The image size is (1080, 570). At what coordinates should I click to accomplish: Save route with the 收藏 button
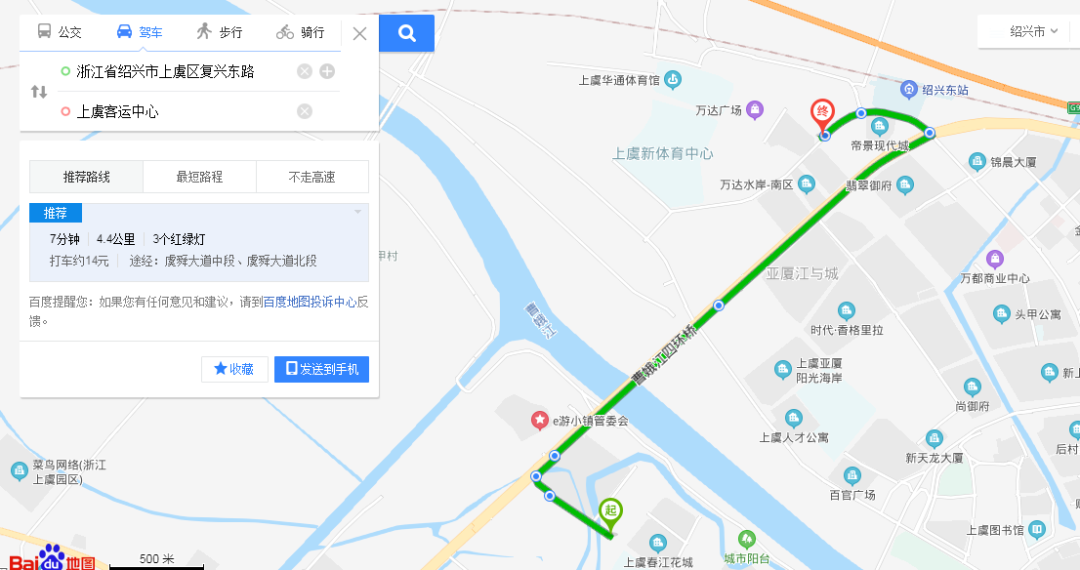tap(234, 369)
